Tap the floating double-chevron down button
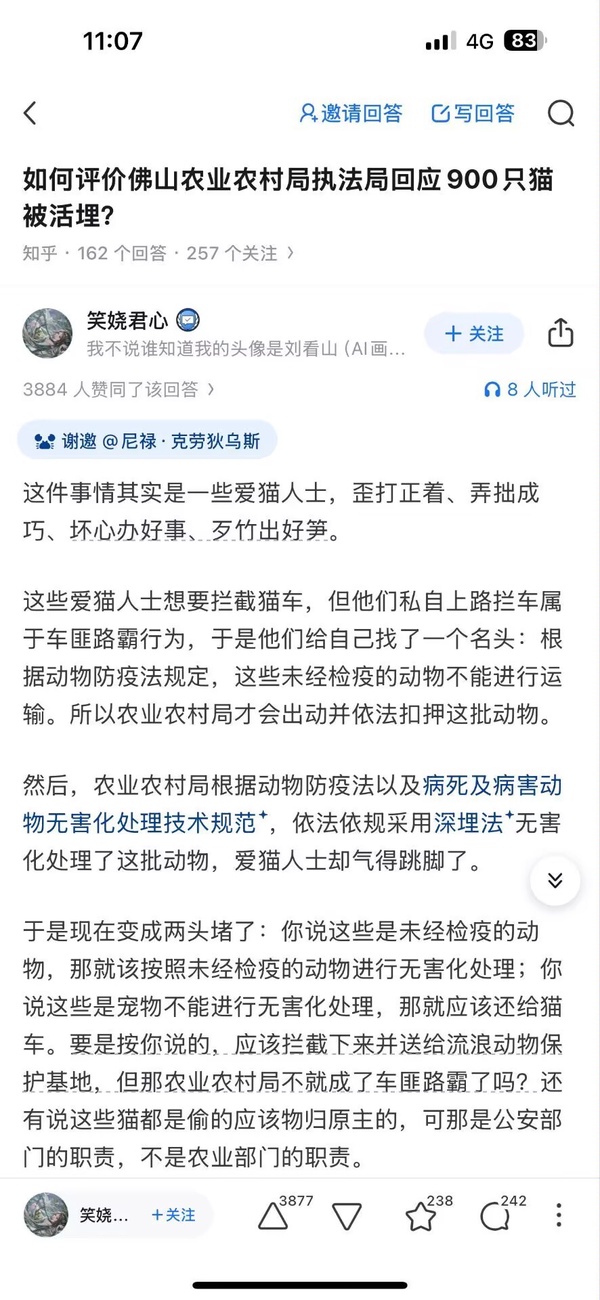 coord(555,881)
